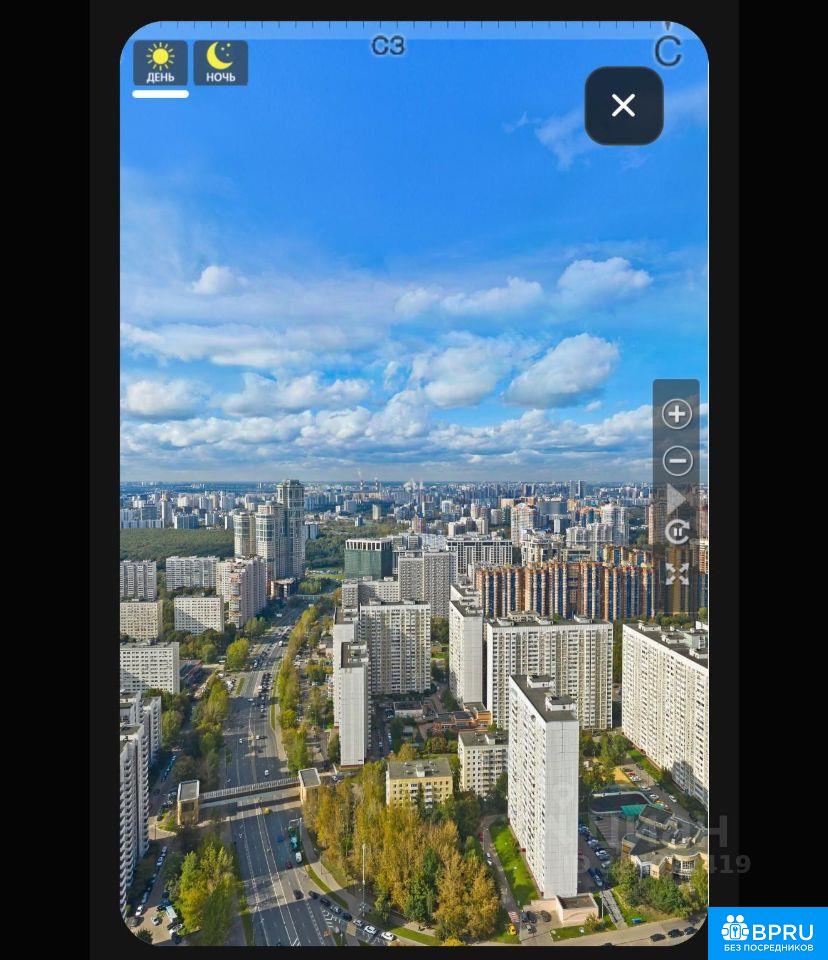Switch to the Ночь (night) view

[220, 62]
